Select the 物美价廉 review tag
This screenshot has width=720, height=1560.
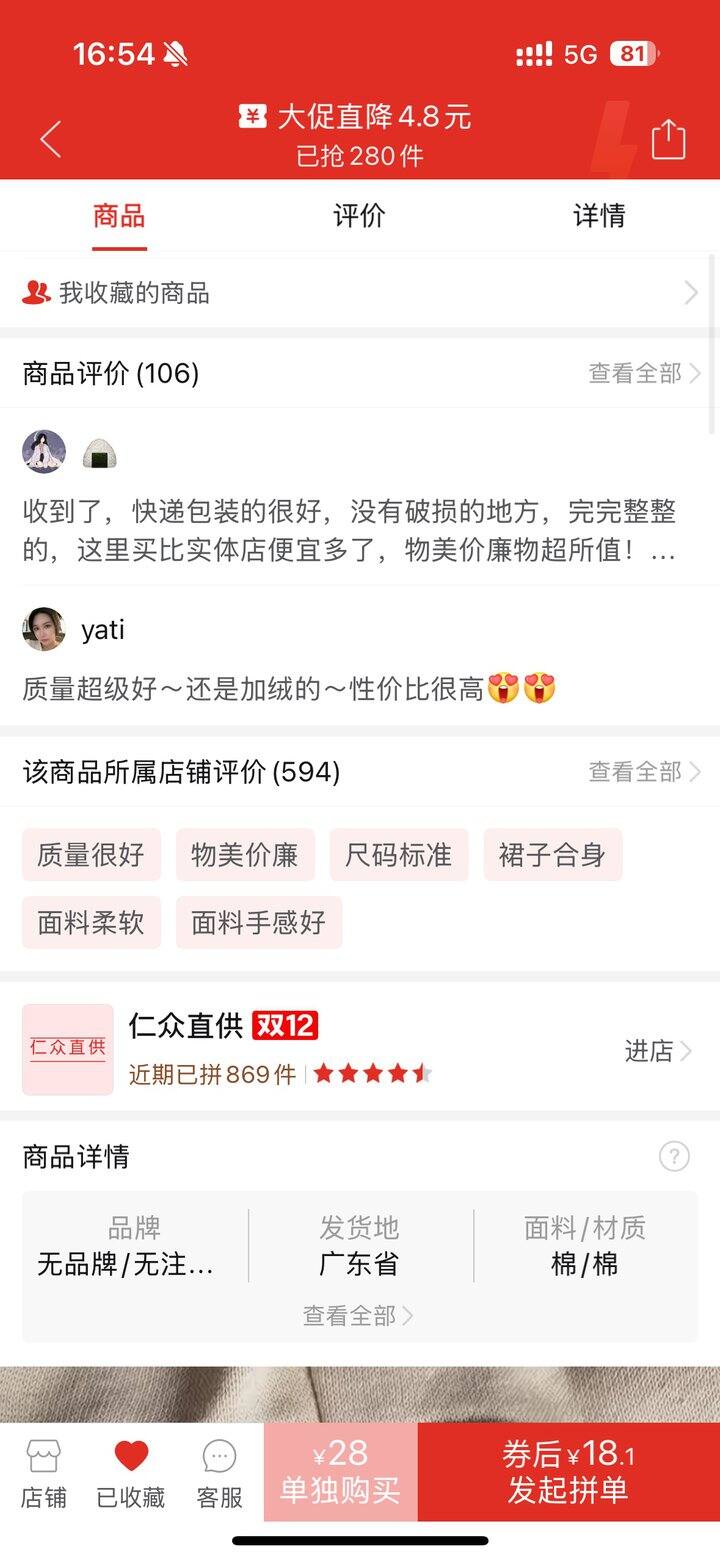pyautogui.click(x=245, y=855)
